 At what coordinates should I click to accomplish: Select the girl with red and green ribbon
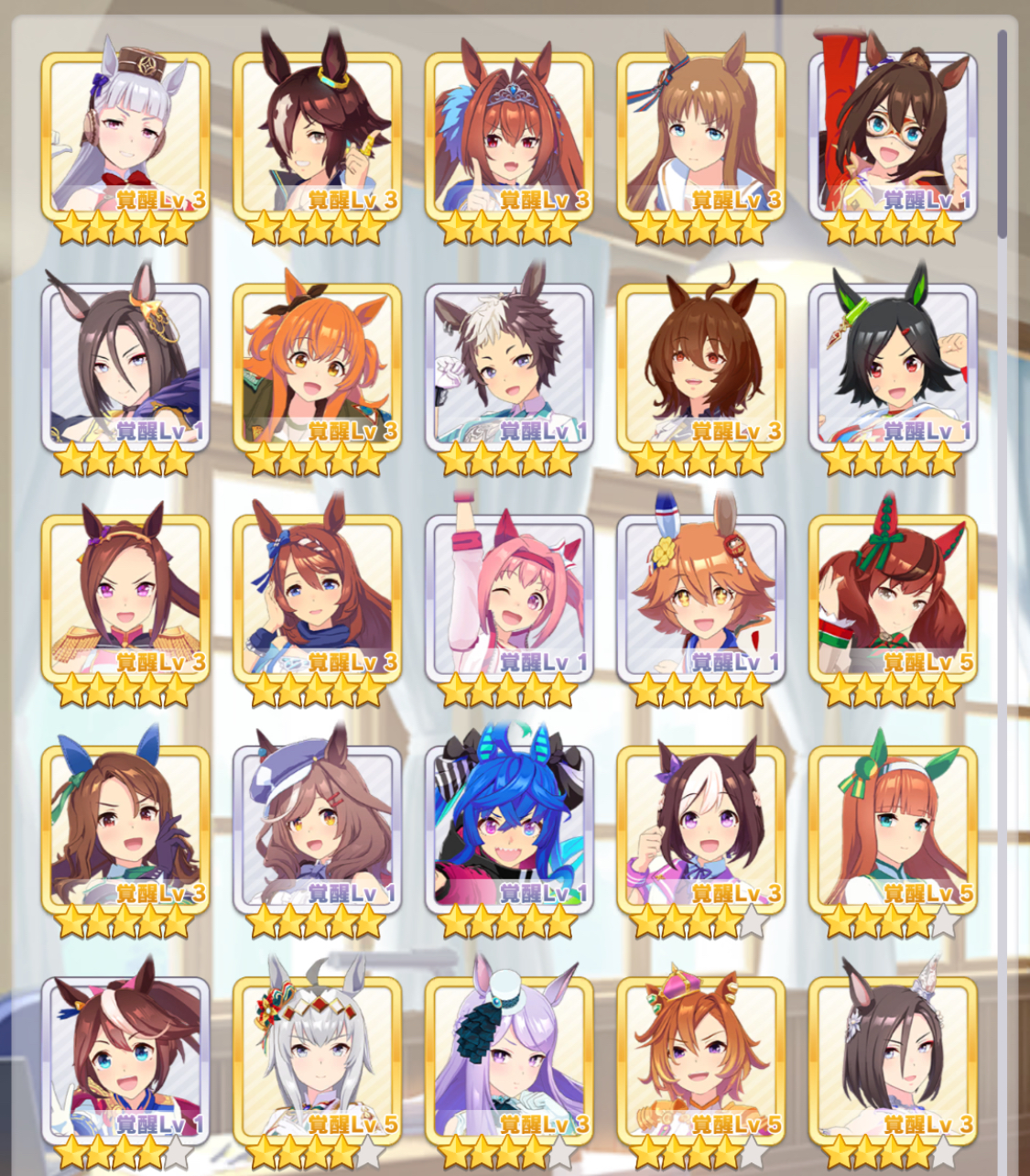pos(893,597)
